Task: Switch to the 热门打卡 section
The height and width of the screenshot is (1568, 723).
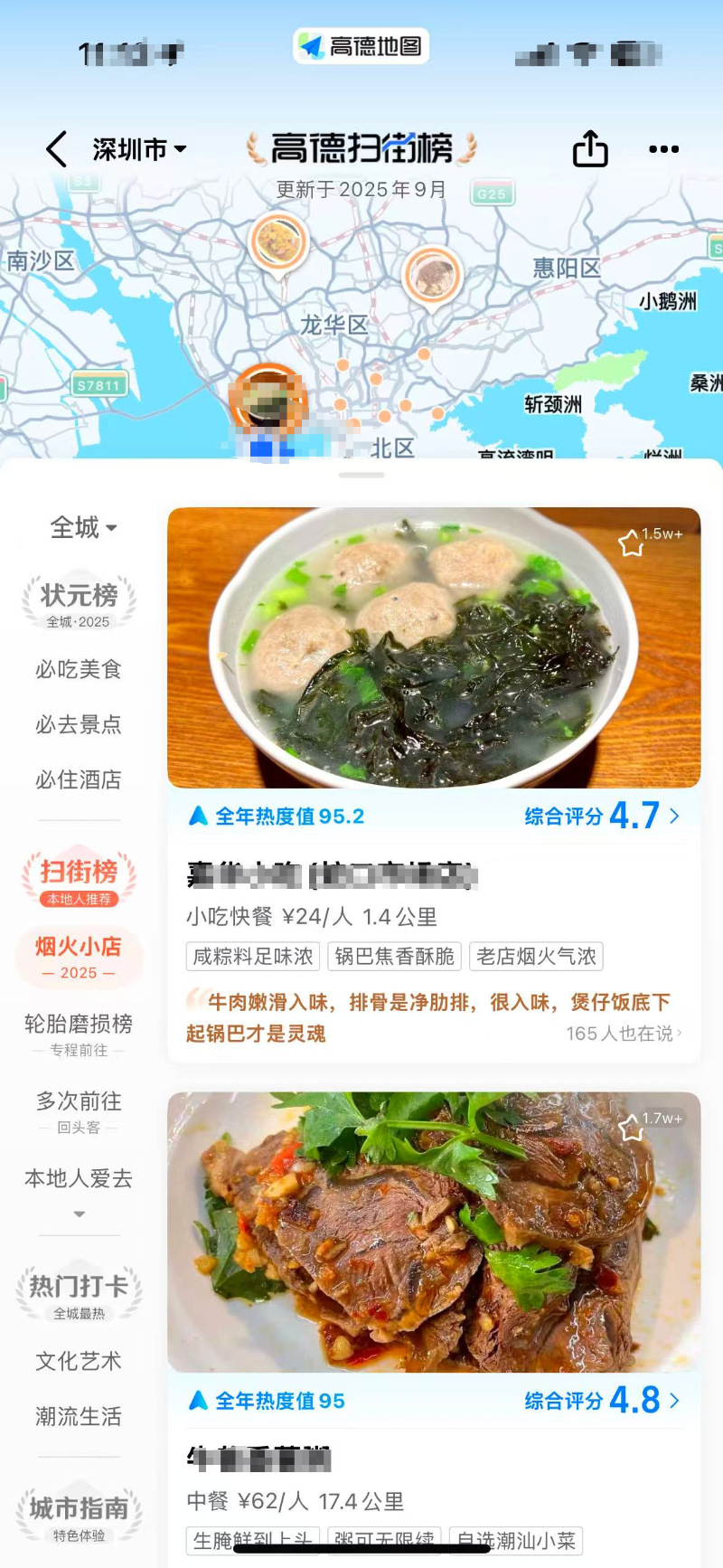Action: click(x=80, y=1295)
